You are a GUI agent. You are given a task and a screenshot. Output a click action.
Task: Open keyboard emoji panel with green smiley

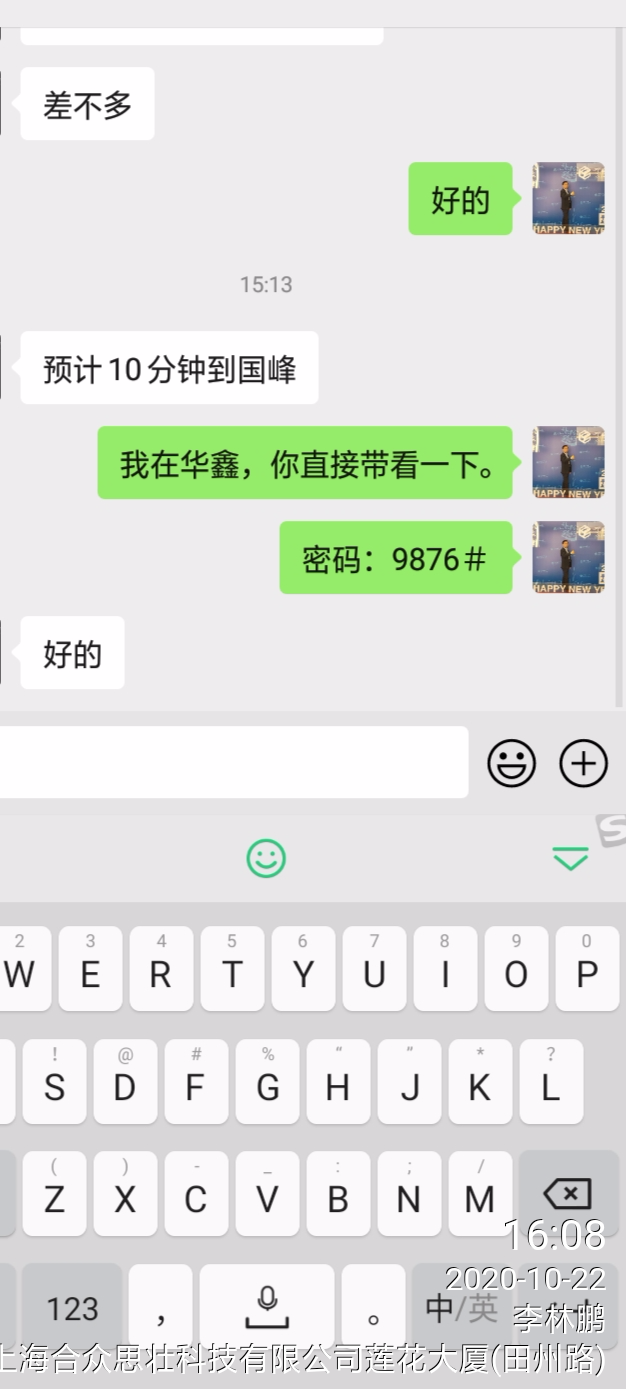[266, 858]
